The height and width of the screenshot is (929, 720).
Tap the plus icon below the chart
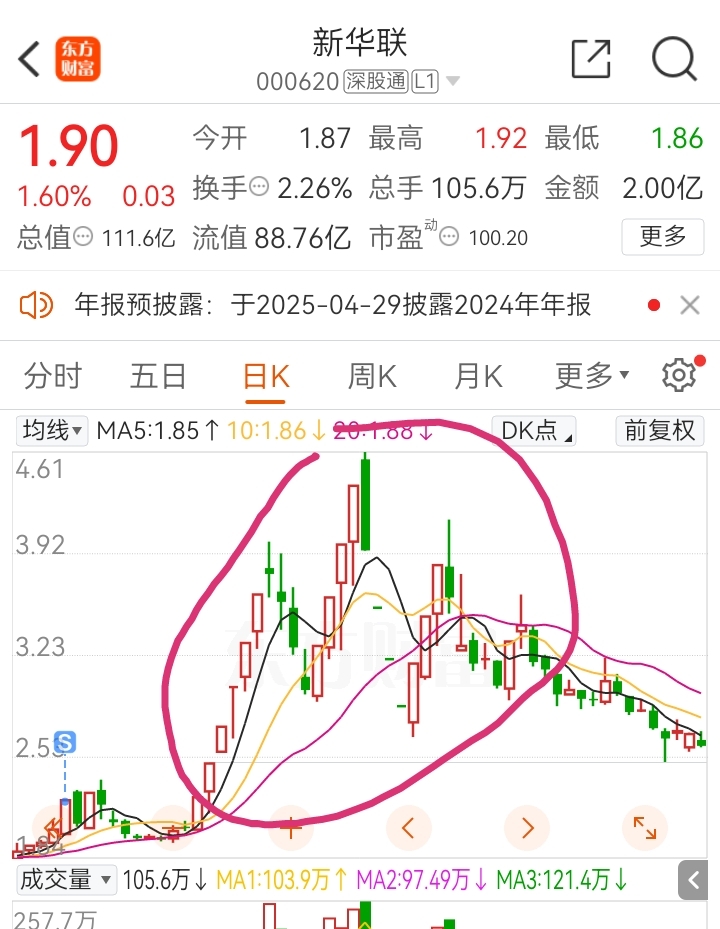(290, 827)
